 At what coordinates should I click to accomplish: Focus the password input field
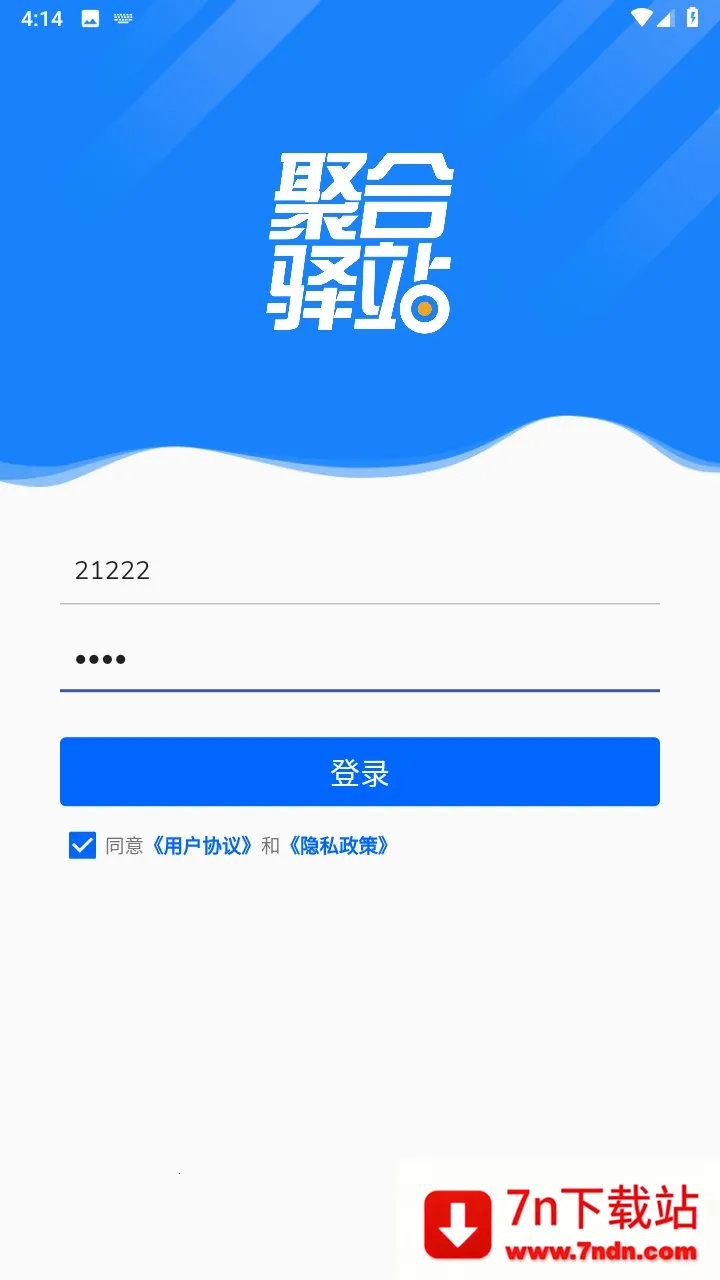coord(360,659)
